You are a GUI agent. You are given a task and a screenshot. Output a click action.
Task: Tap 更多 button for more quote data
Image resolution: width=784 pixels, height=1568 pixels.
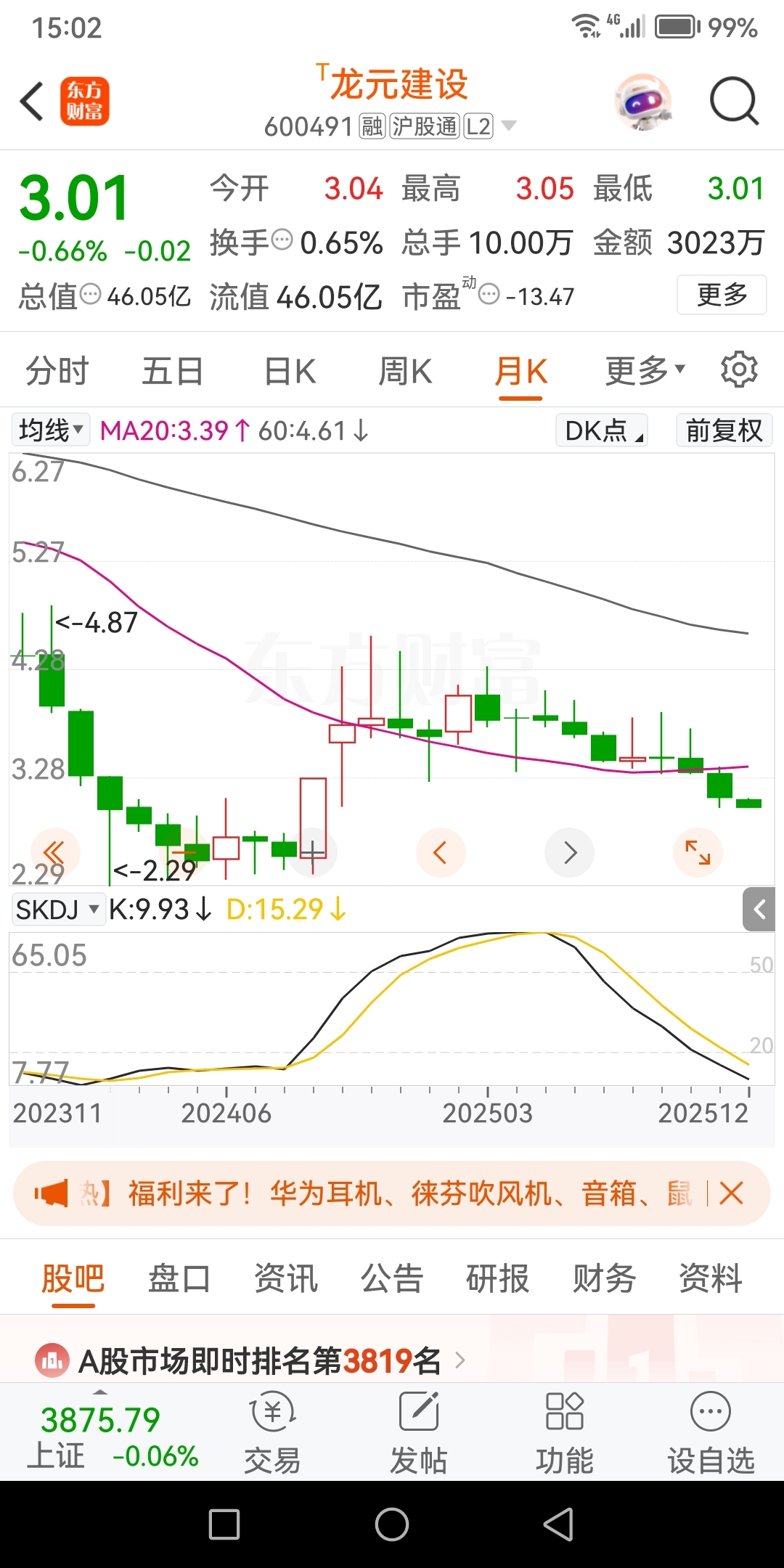click(x=721, y=295)
